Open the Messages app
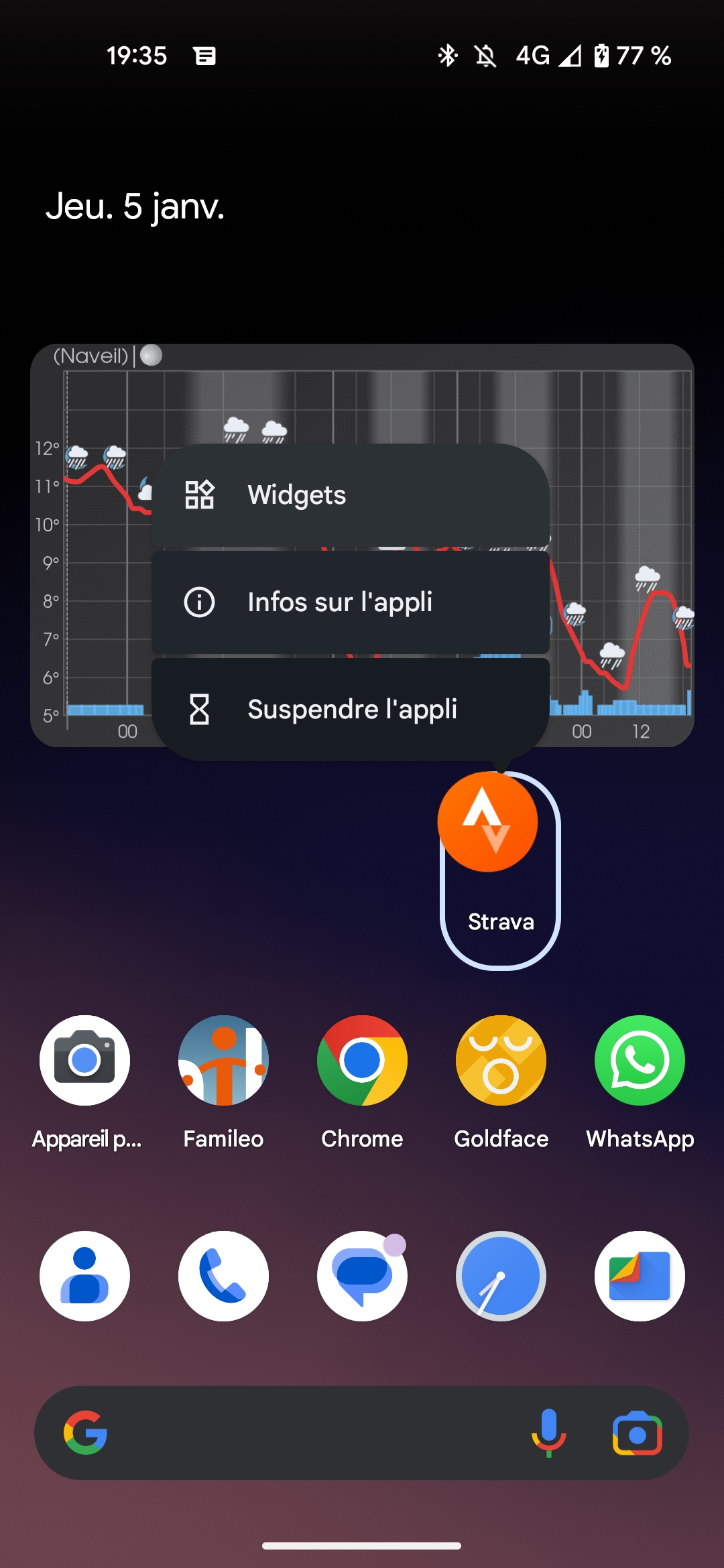Viewport: 724px width, 1568px height. point(362,1276)
